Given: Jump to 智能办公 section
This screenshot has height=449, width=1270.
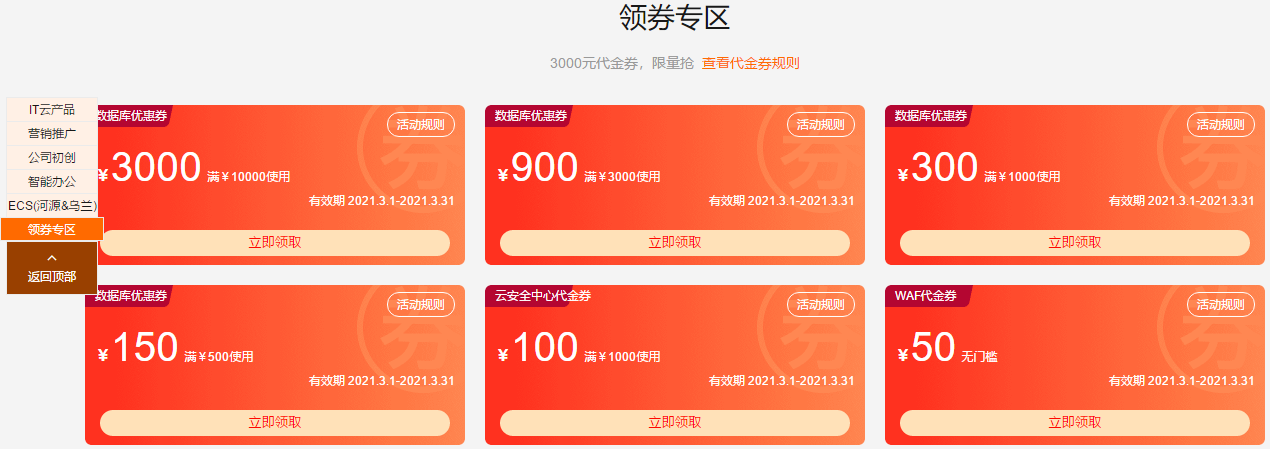Looking at the screenshot, I should [52, 181].
